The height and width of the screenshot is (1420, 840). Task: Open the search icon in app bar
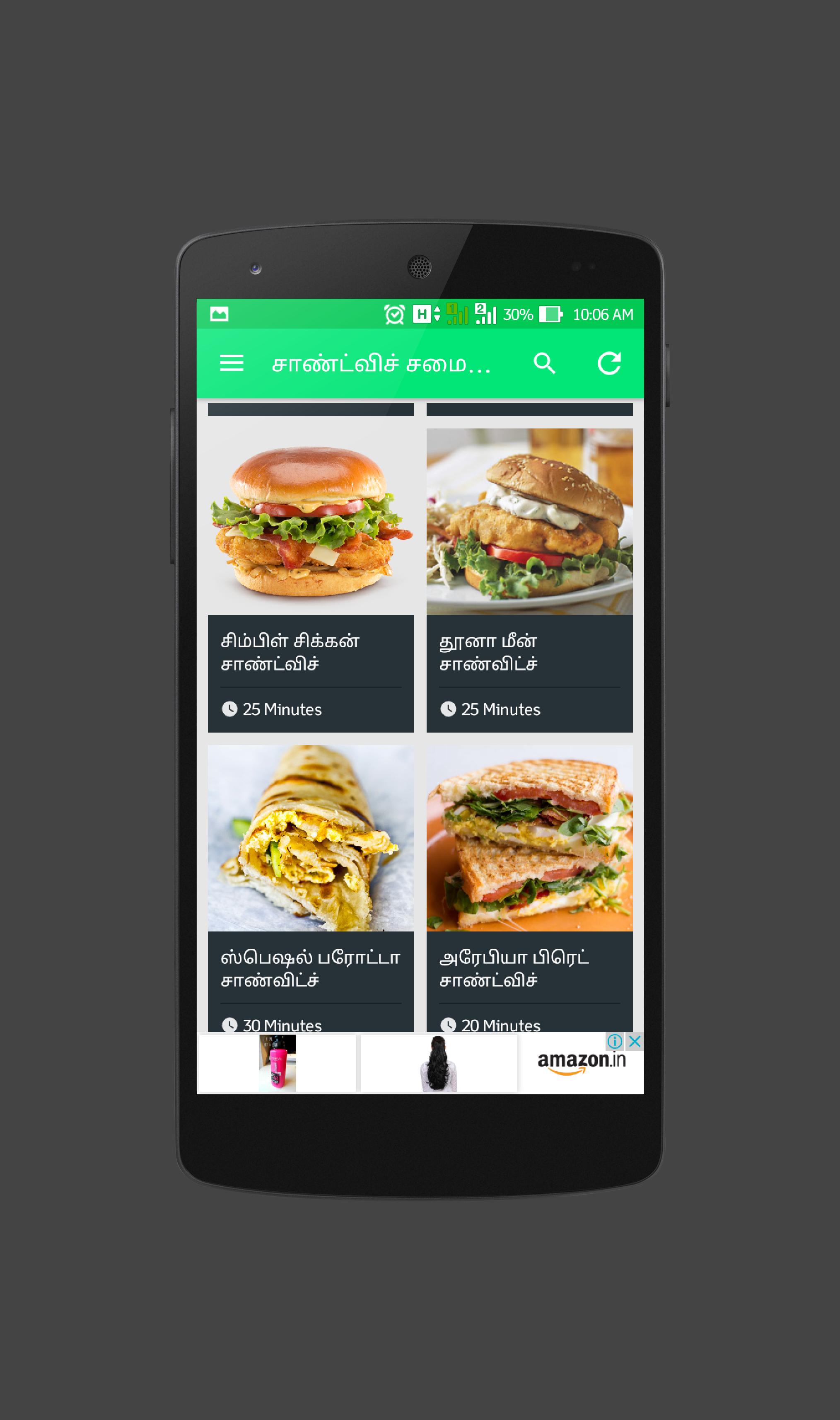click(x=545, y=363)
